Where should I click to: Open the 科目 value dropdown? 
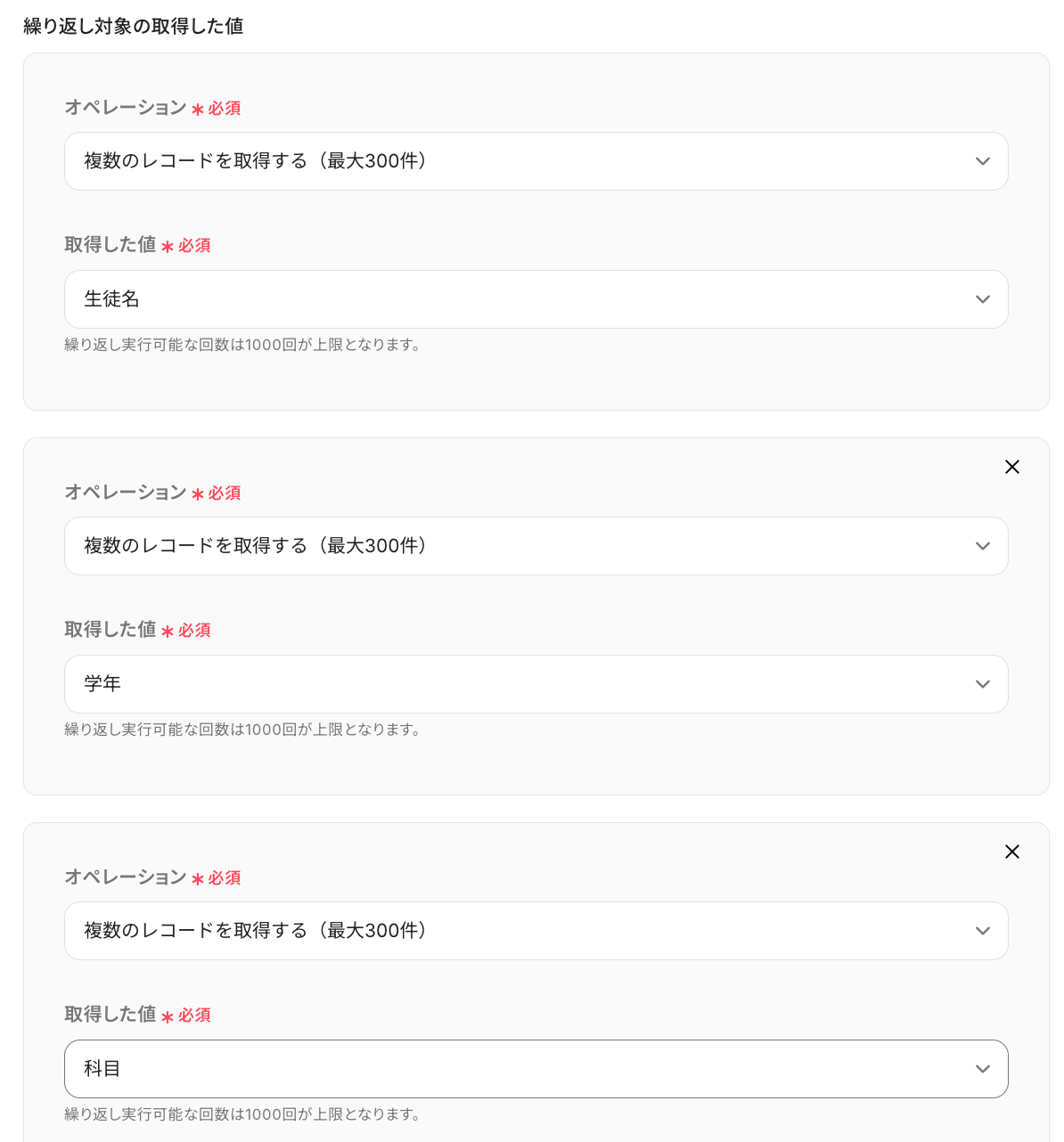[x=536, y=1069]
